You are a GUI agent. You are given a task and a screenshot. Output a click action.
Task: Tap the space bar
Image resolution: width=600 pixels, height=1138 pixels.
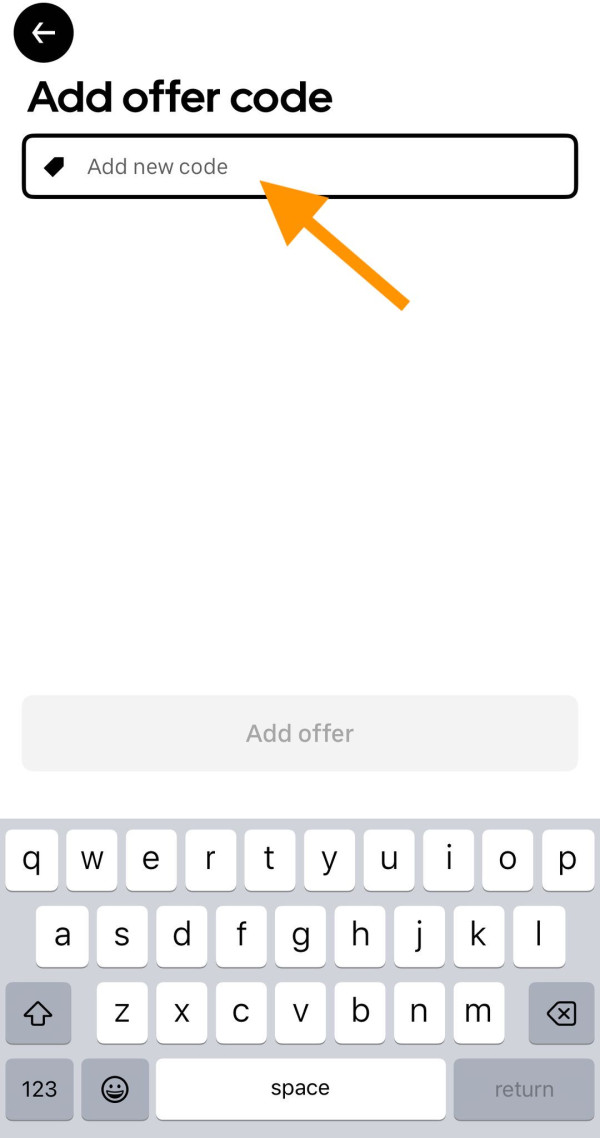tap(300, 1089)
